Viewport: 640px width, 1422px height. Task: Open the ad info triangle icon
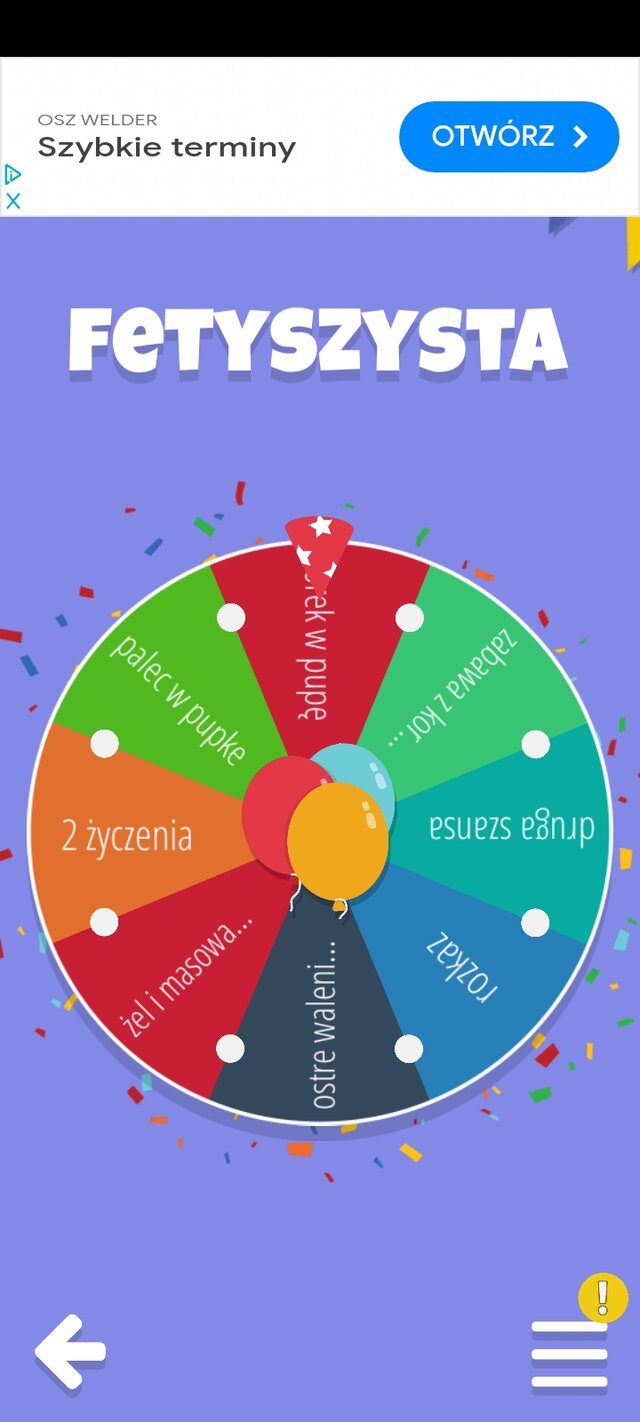click(x=13, y=174)
